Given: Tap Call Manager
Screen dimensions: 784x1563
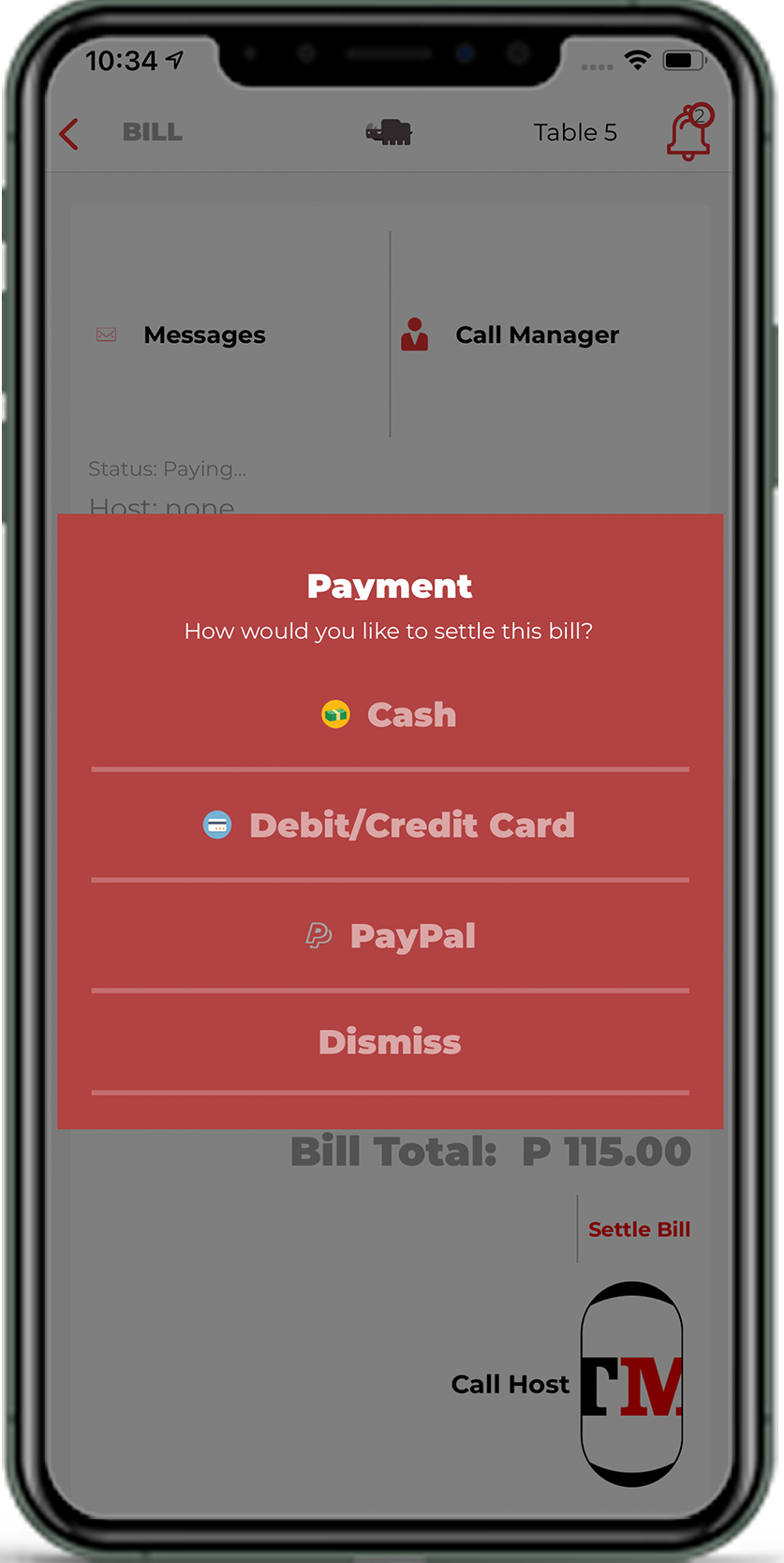Looking at the screenshot, I should (x=536, y=335).
